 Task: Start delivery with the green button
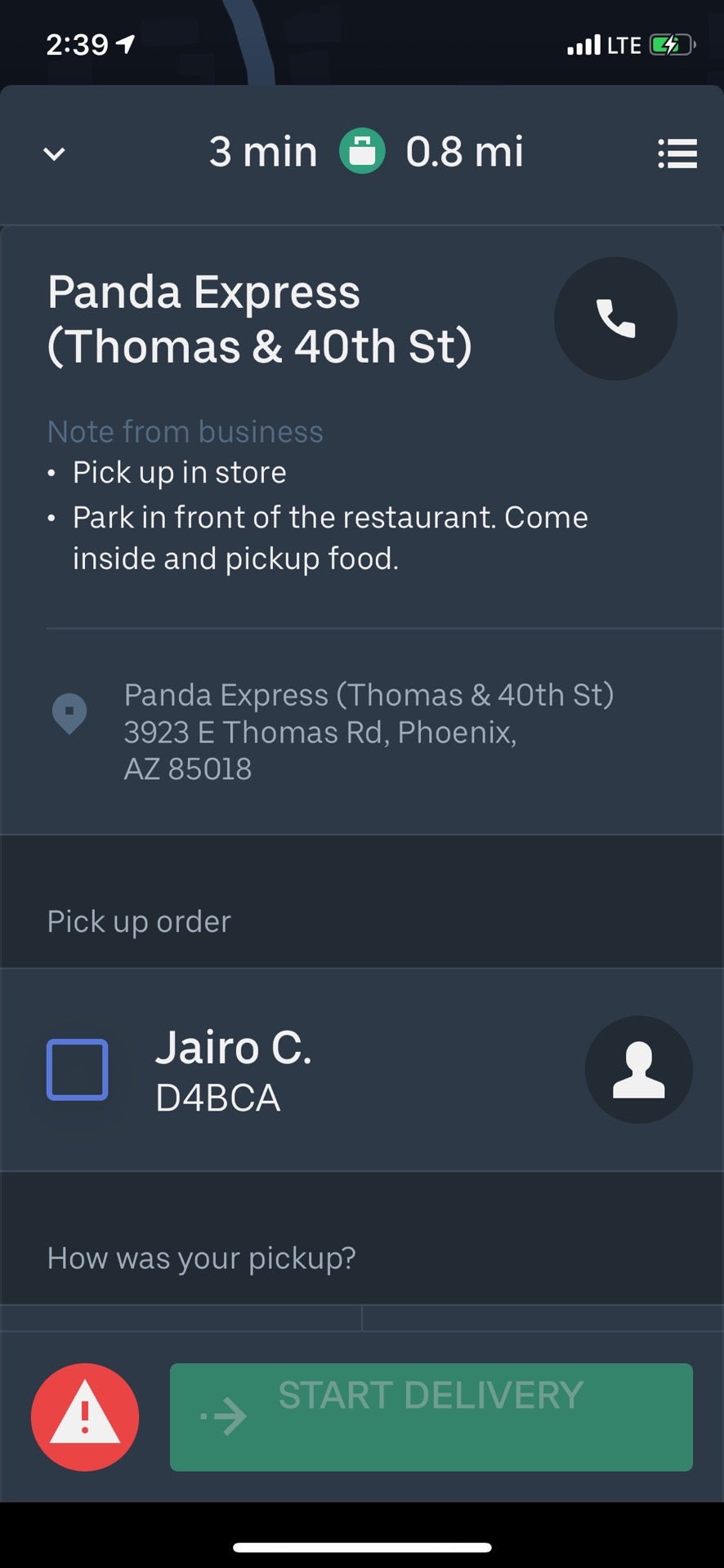pos(431,1417)
